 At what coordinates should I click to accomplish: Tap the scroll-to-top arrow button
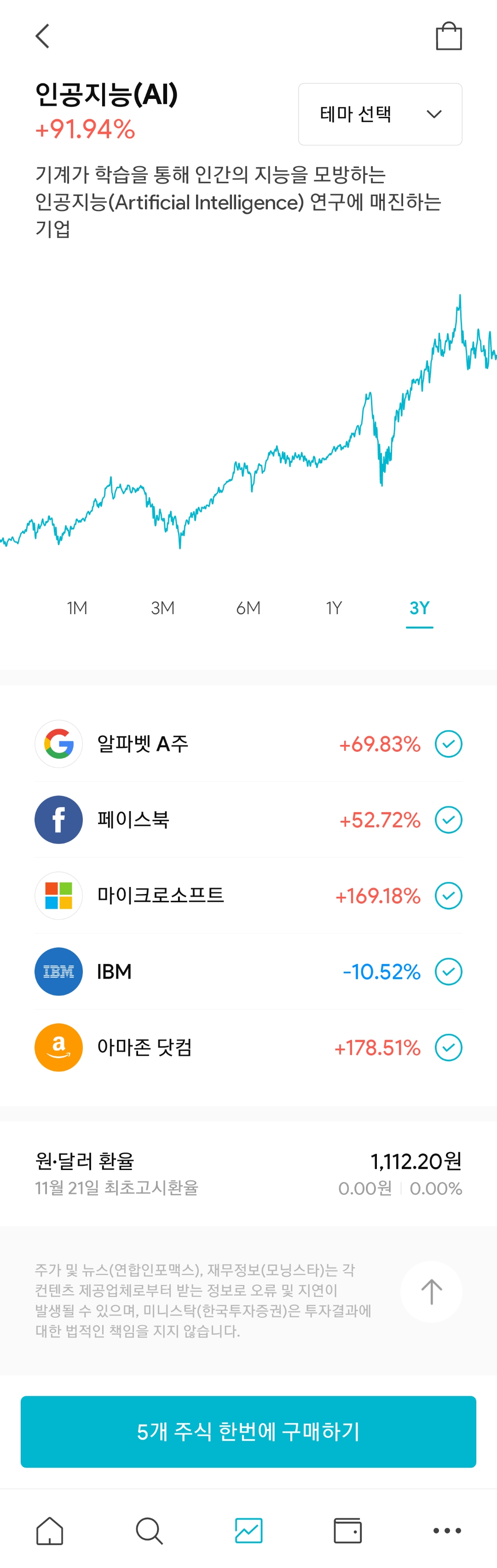pyautogui.click(x=431, y=1291)
